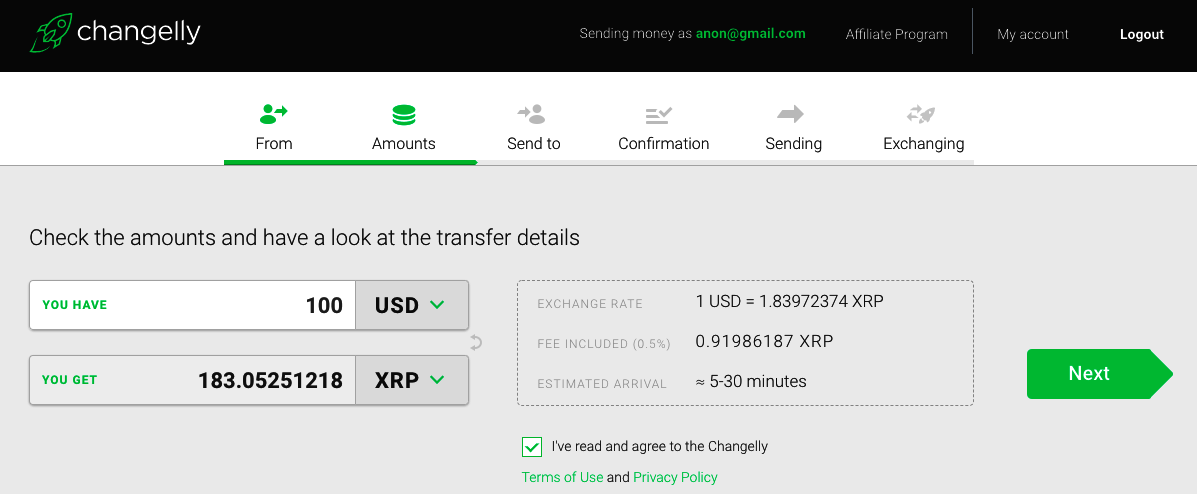Open Privacy Policy
This screenshot has width=1197, height=494.
(x=675, y=477)
